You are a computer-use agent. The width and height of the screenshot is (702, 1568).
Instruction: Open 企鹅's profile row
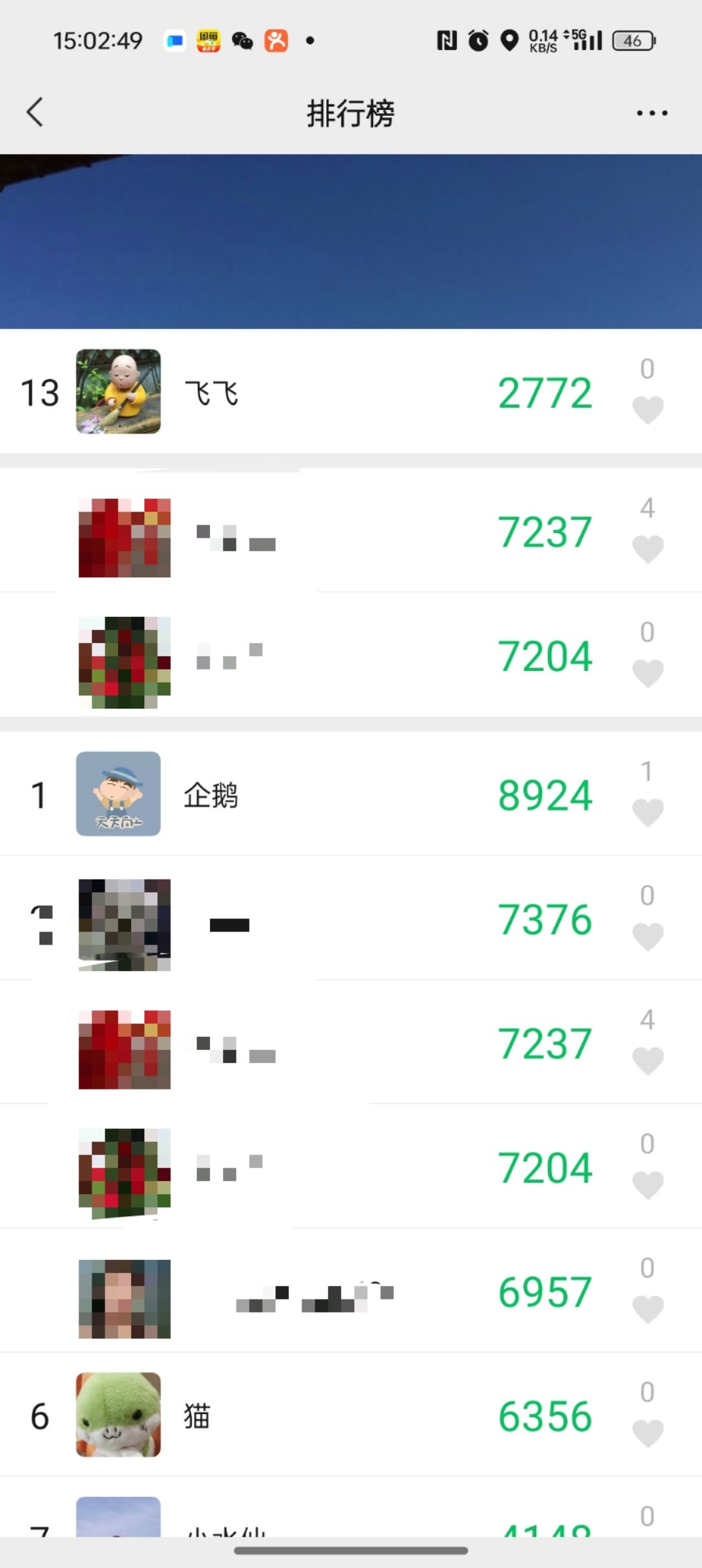(x=325, y=794)
